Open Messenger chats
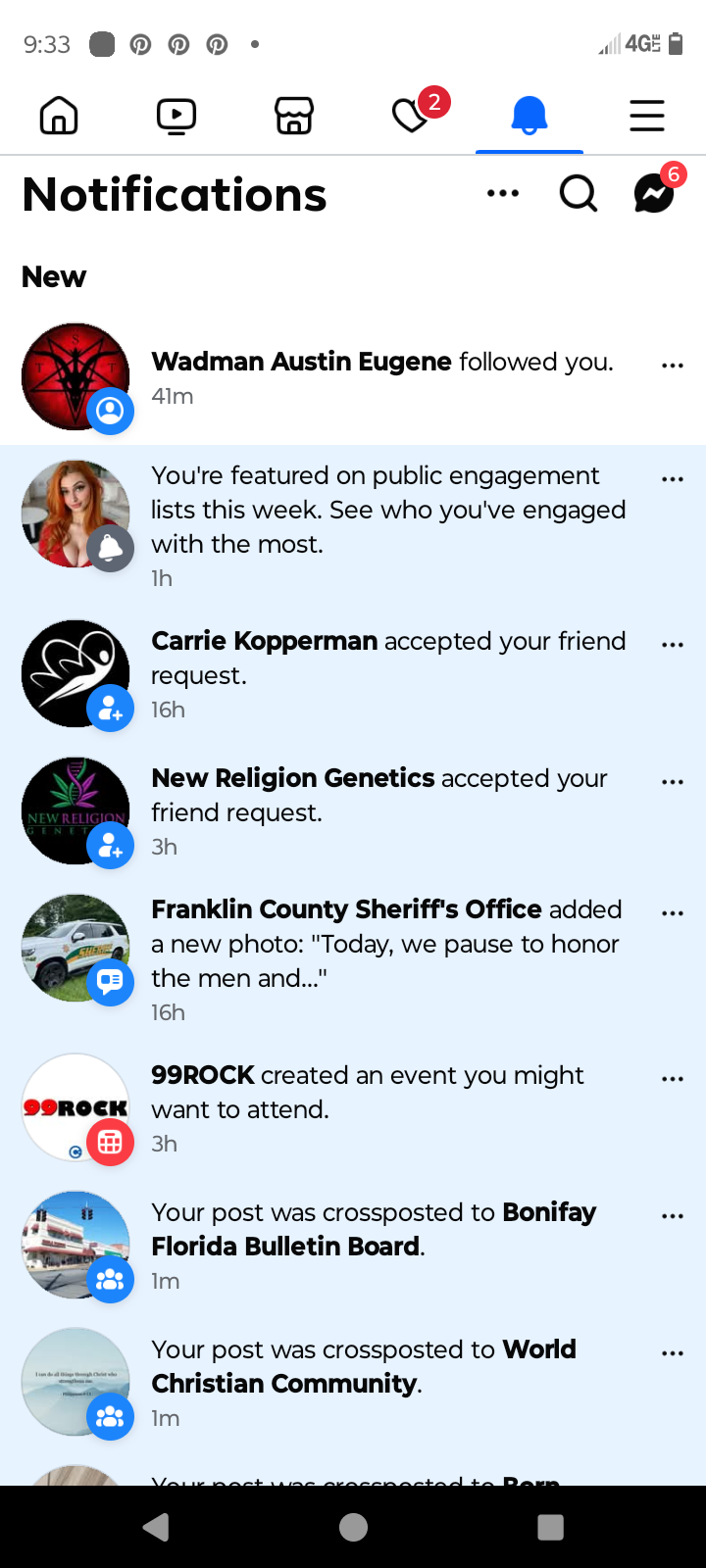Viewport: 706px width, 1568px height. point(654,194)
